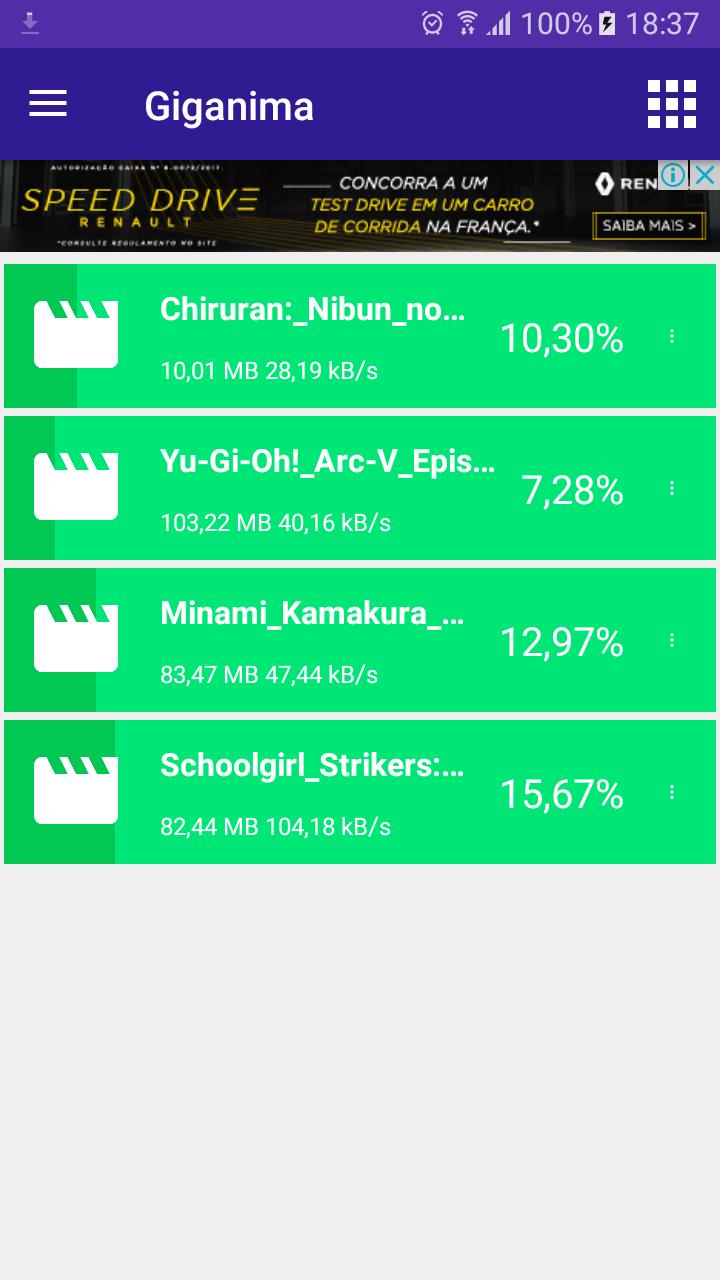The width and height of the screenshot is (720, 1280).
Task: Open the hamburger navigation drawer
Action: coord(48,104)
